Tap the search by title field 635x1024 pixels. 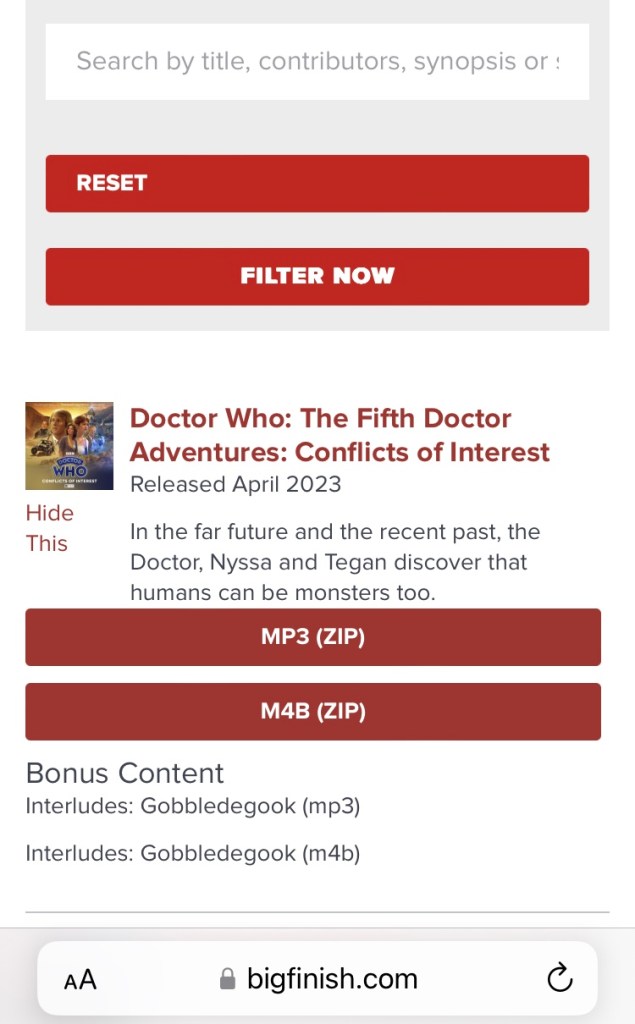tap(317, 62)
